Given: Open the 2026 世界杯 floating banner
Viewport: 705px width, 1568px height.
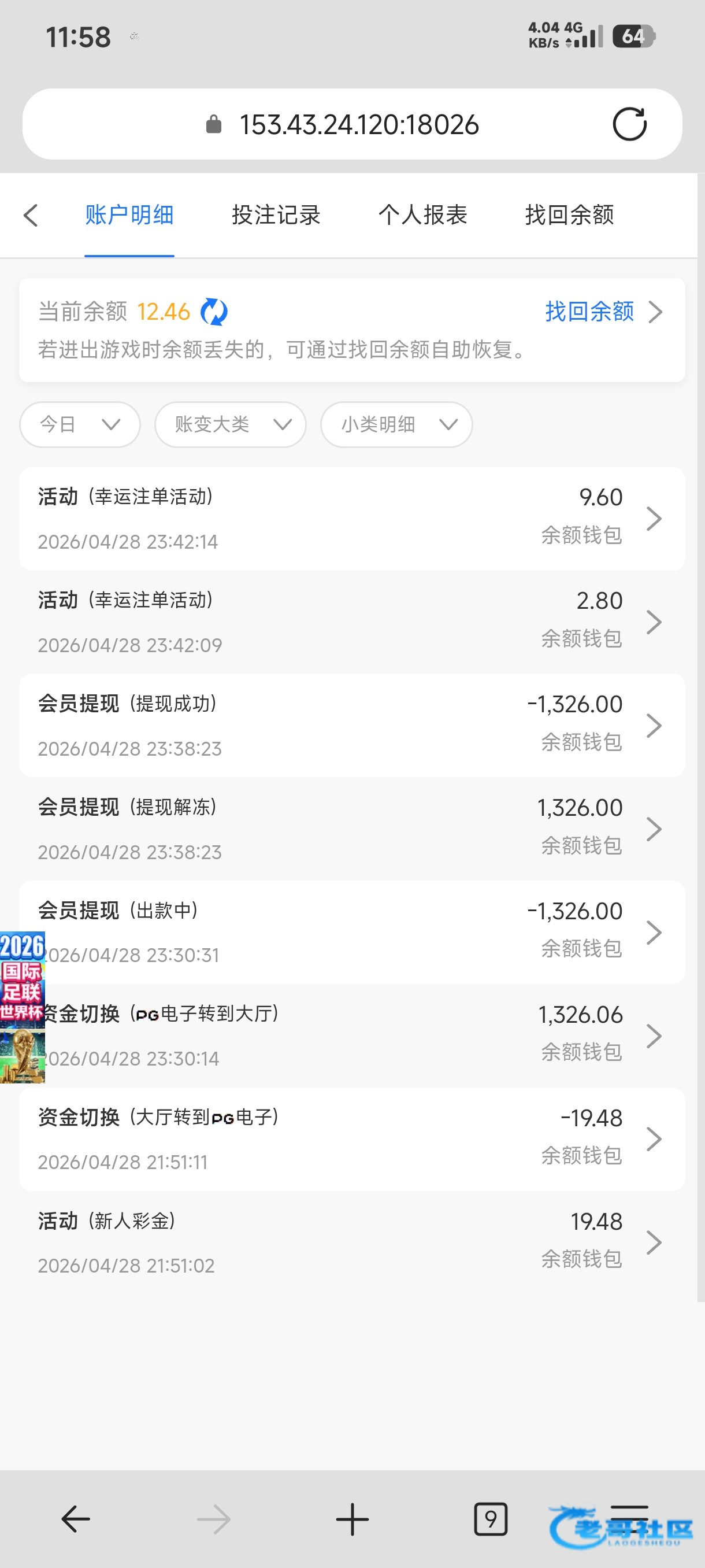Looking at the screenshot, I should pos(23,1007).
